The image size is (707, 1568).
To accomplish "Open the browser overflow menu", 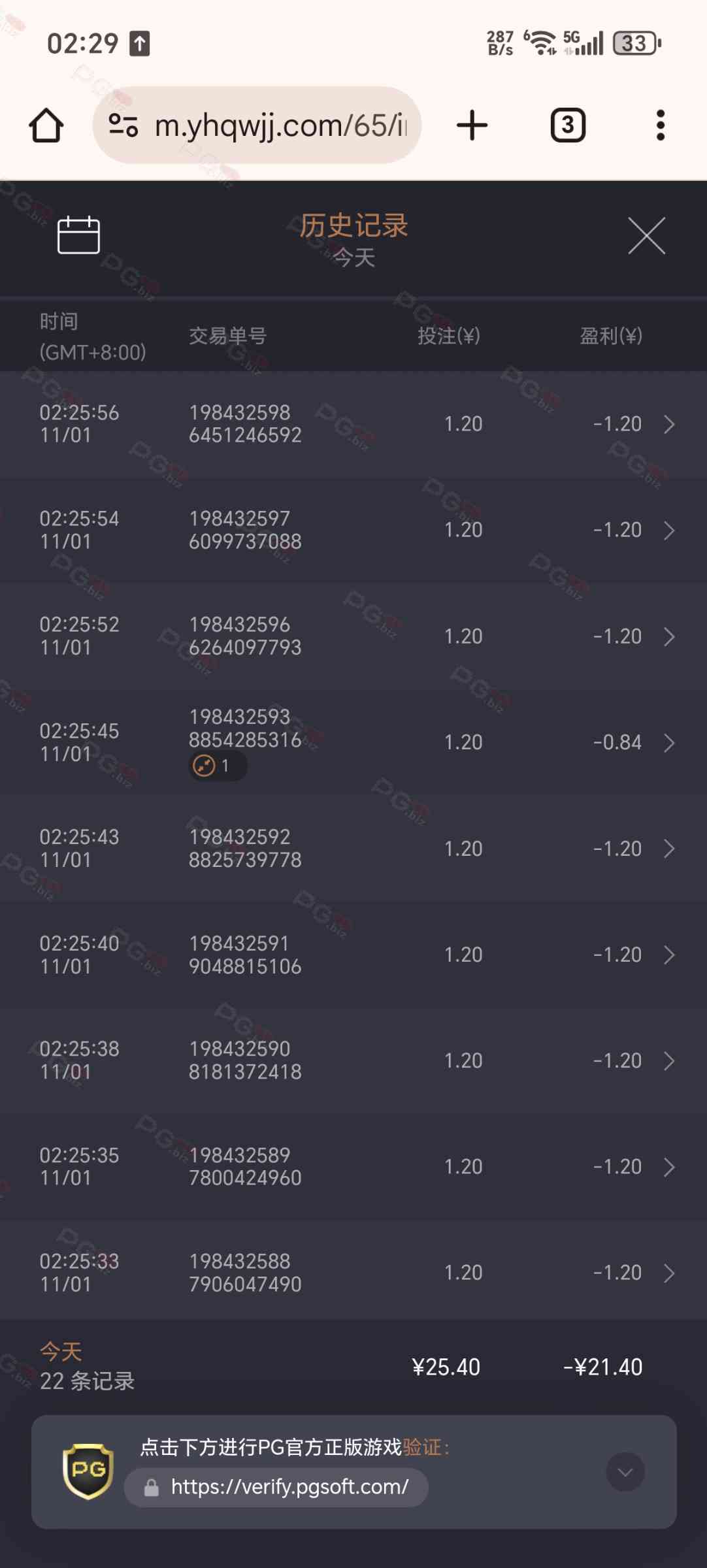I will pos(661,125).
